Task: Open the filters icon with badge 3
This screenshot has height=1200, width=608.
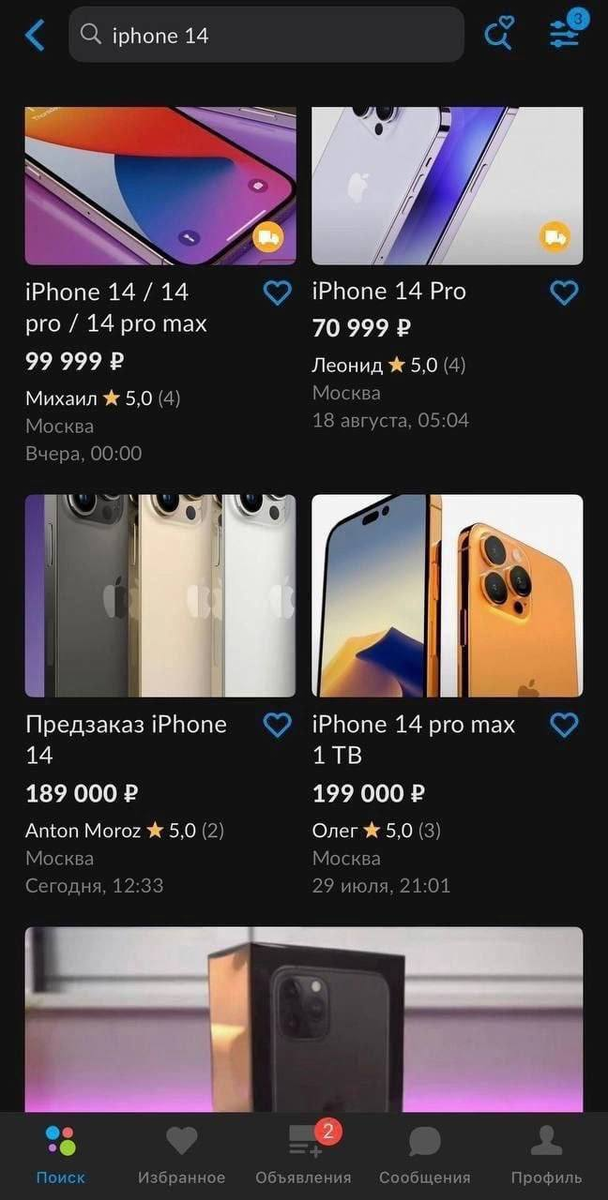Action: (x=566, y=34)
